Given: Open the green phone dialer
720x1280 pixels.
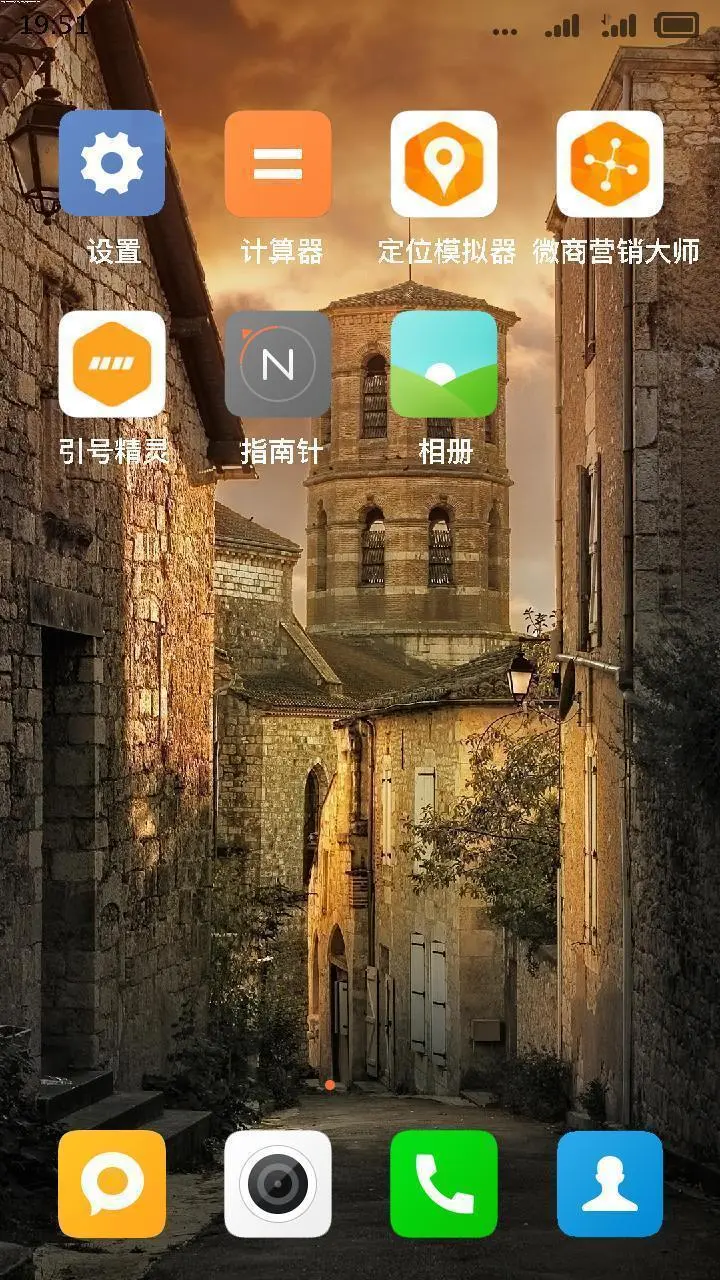Looking at the screenshot, I should [x=444, y=1184].
